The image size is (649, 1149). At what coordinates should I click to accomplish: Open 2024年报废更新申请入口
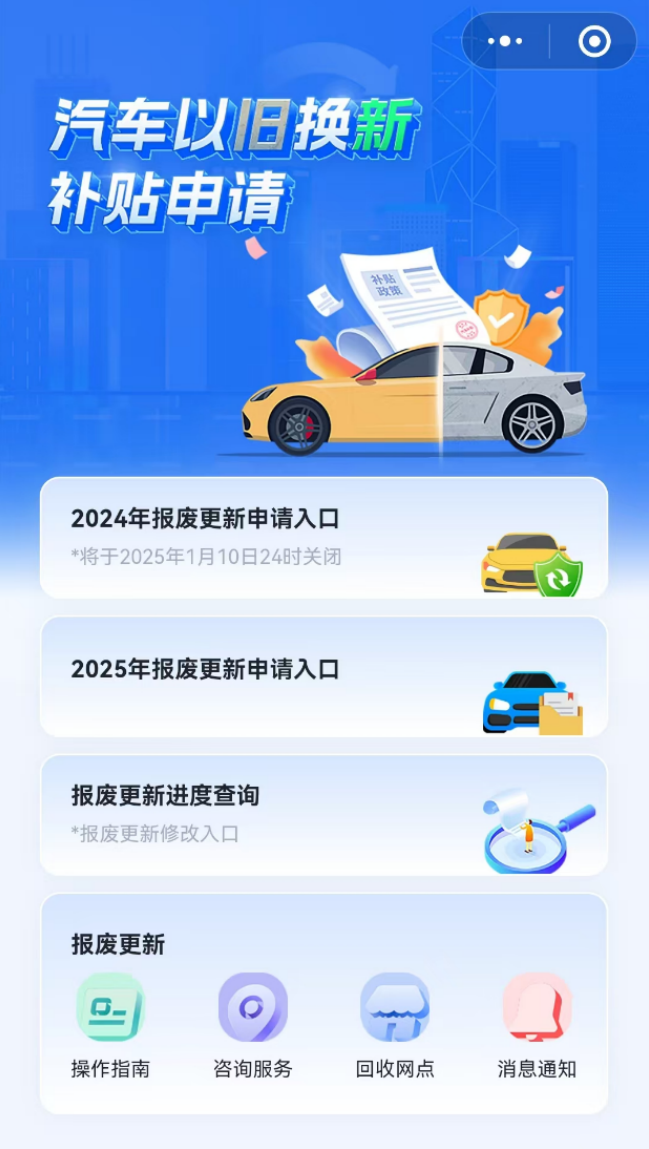pos(323,538)
